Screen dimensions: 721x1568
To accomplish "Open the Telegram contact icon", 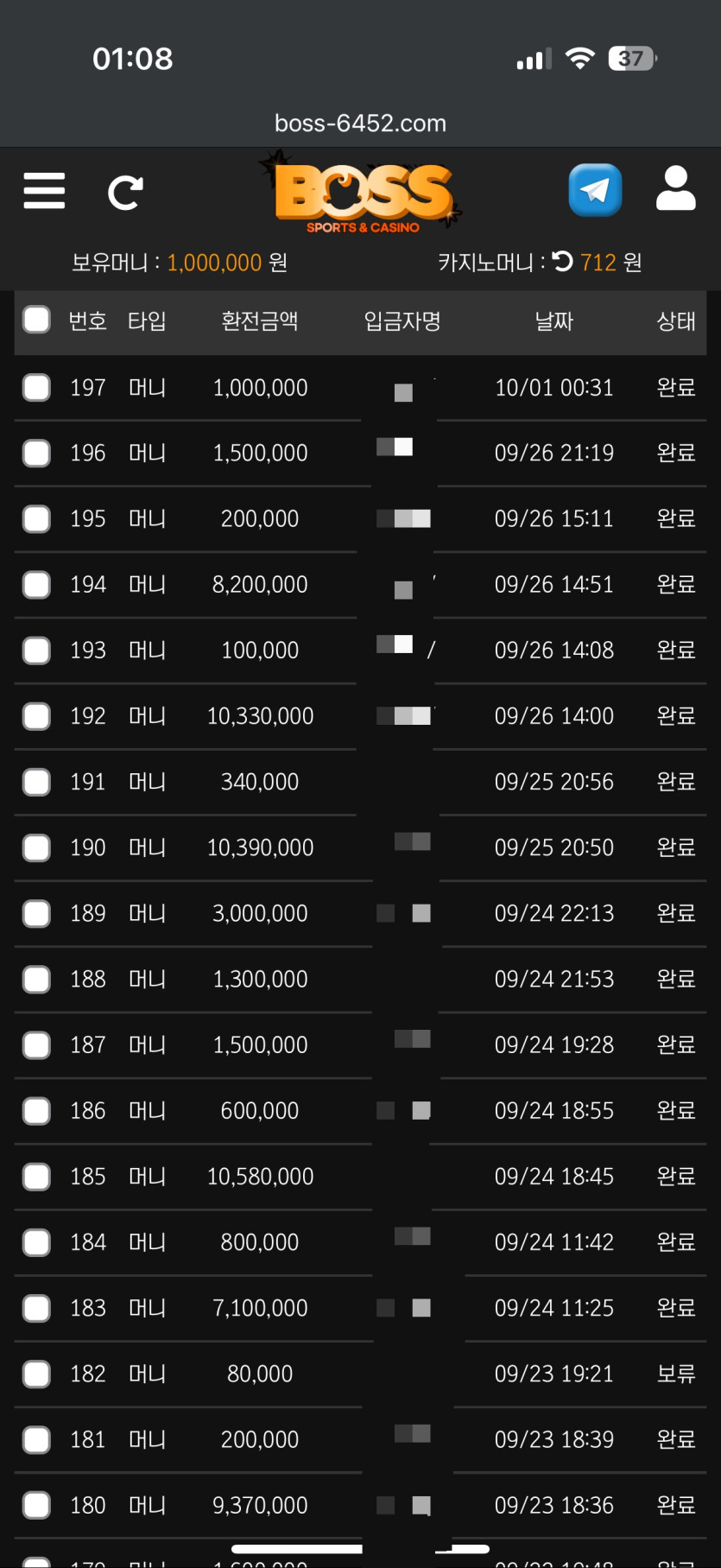I will [595, 190].
